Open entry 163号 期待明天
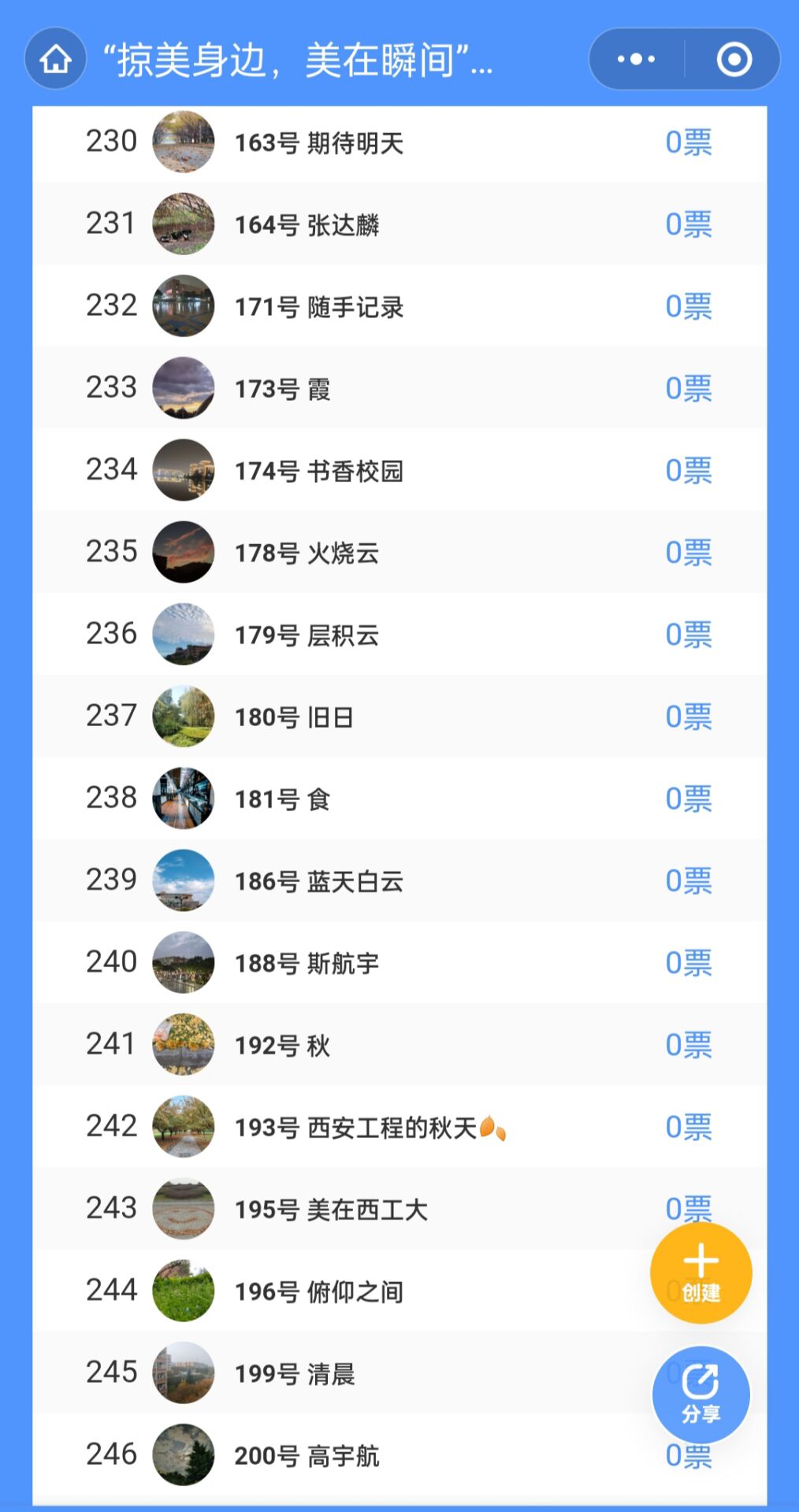This screenshot has height=1512, width=799. point(319,143)
